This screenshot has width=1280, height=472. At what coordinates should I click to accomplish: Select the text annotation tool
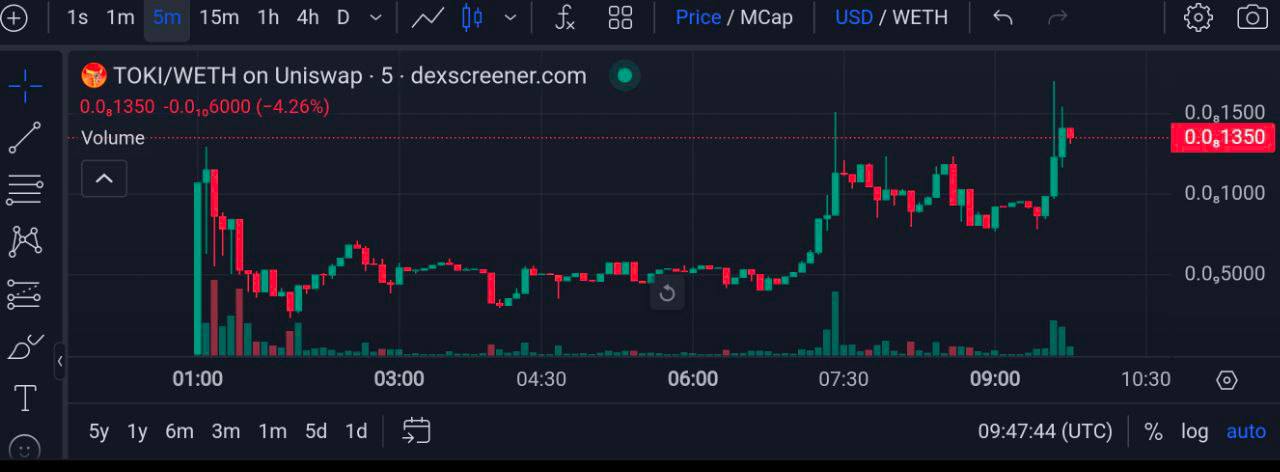click(25, 398)
